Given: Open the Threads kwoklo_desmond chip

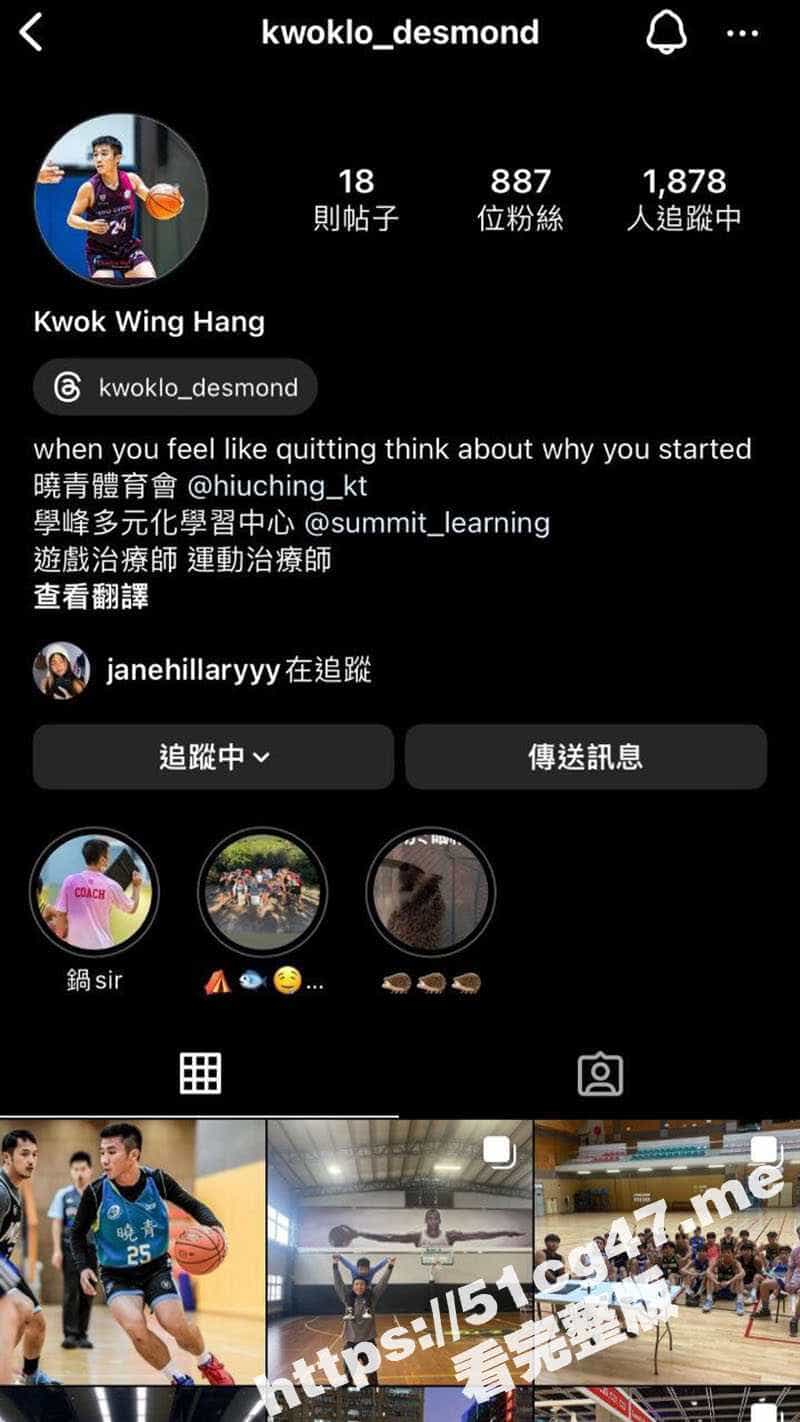Looking at the screenshot, I should coord(175,387).
